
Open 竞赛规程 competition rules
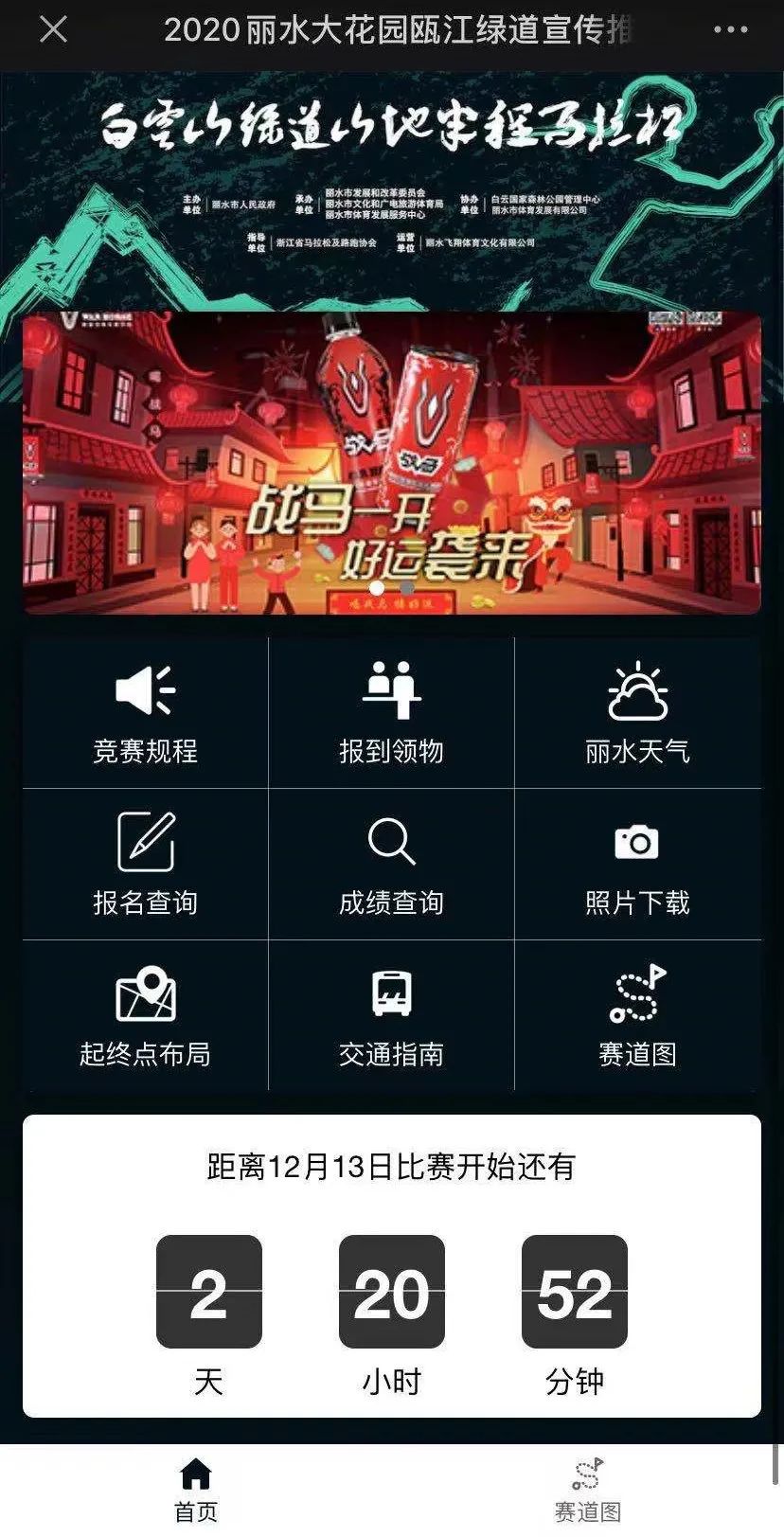click(145, 712)
